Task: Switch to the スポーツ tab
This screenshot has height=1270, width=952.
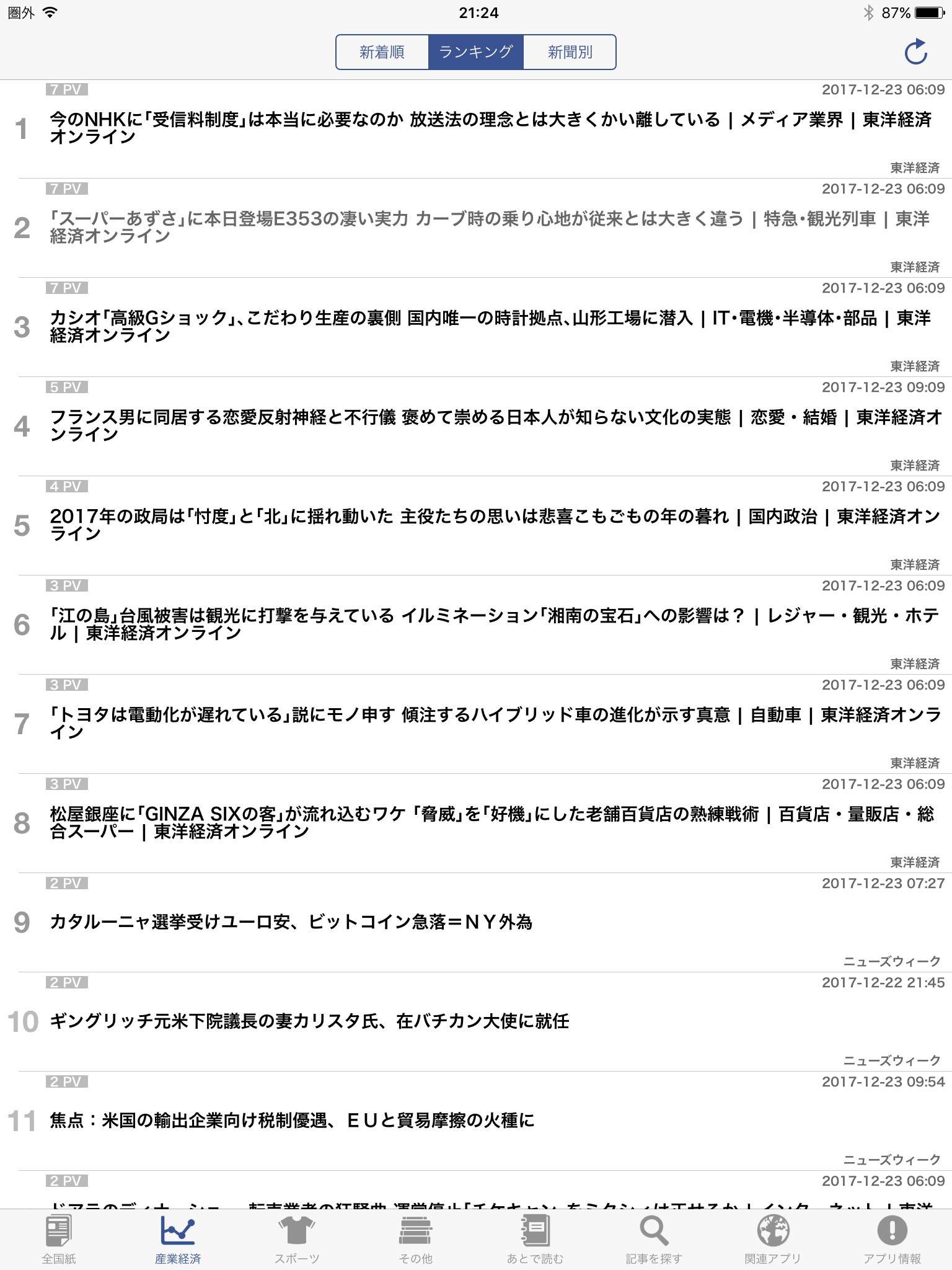Action: tap(297, 1239)
